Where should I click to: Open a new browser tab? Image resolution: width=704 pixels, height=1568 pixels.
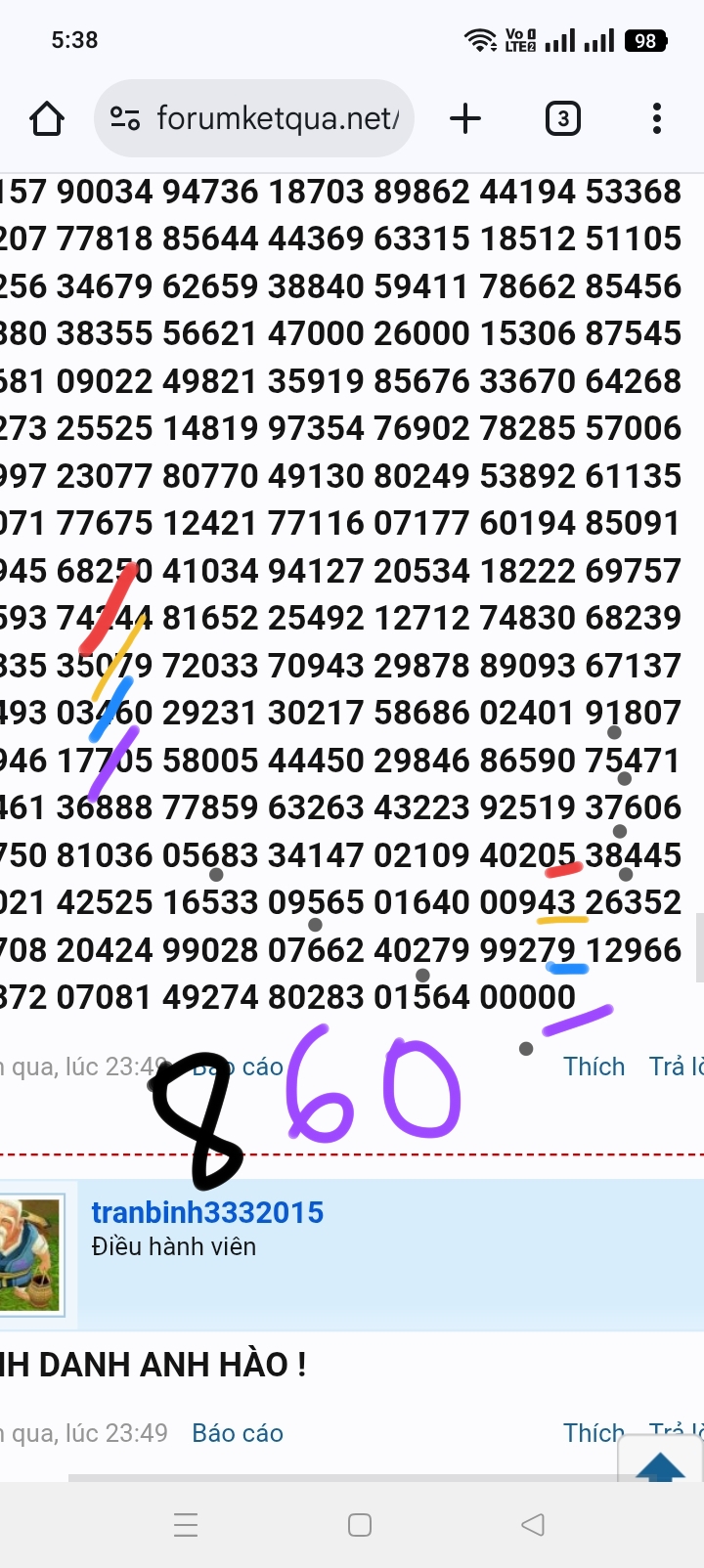pos(465,119)
